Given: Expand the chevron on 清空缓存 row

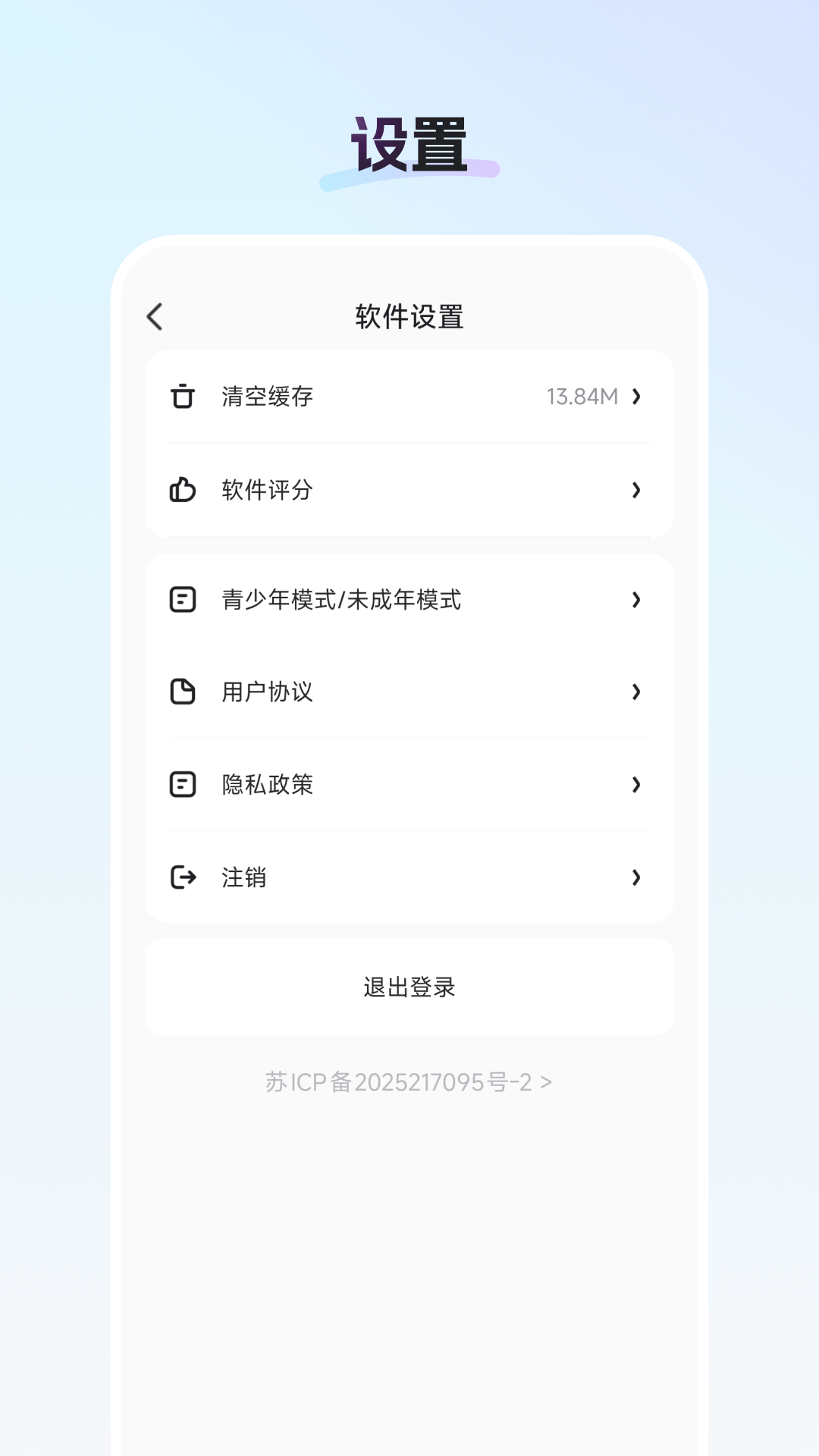Looking at the screenshot, I should [x=635, y=395].
